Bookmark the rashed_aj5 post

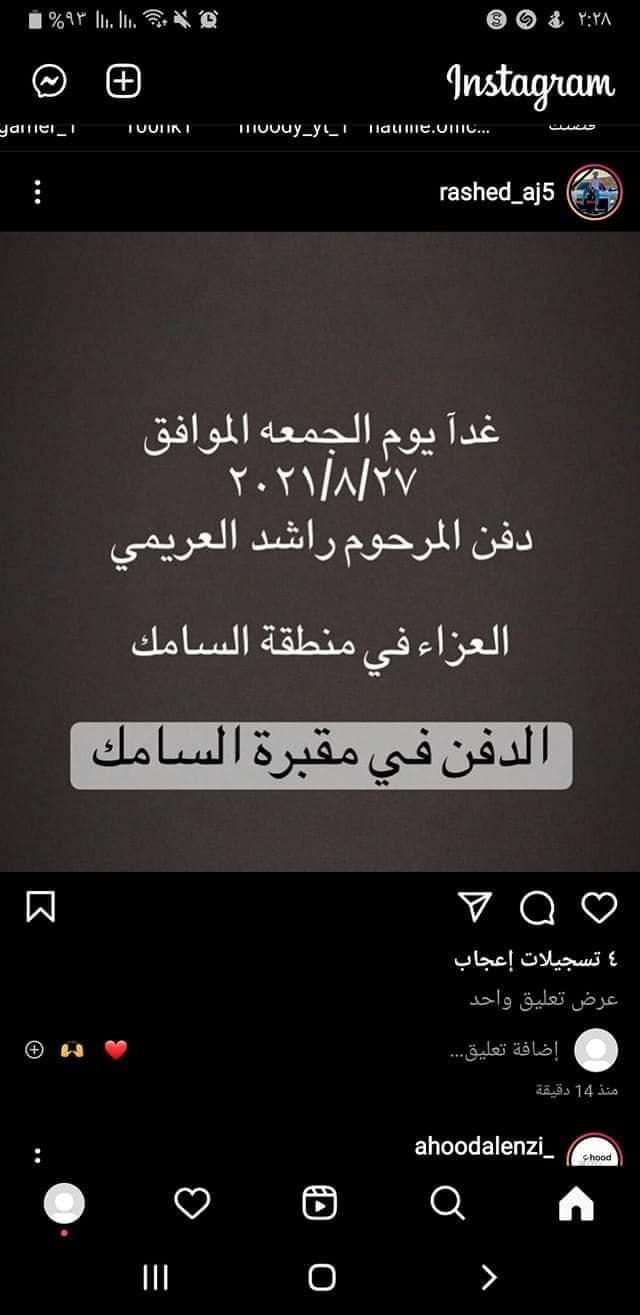click(39, 907)
